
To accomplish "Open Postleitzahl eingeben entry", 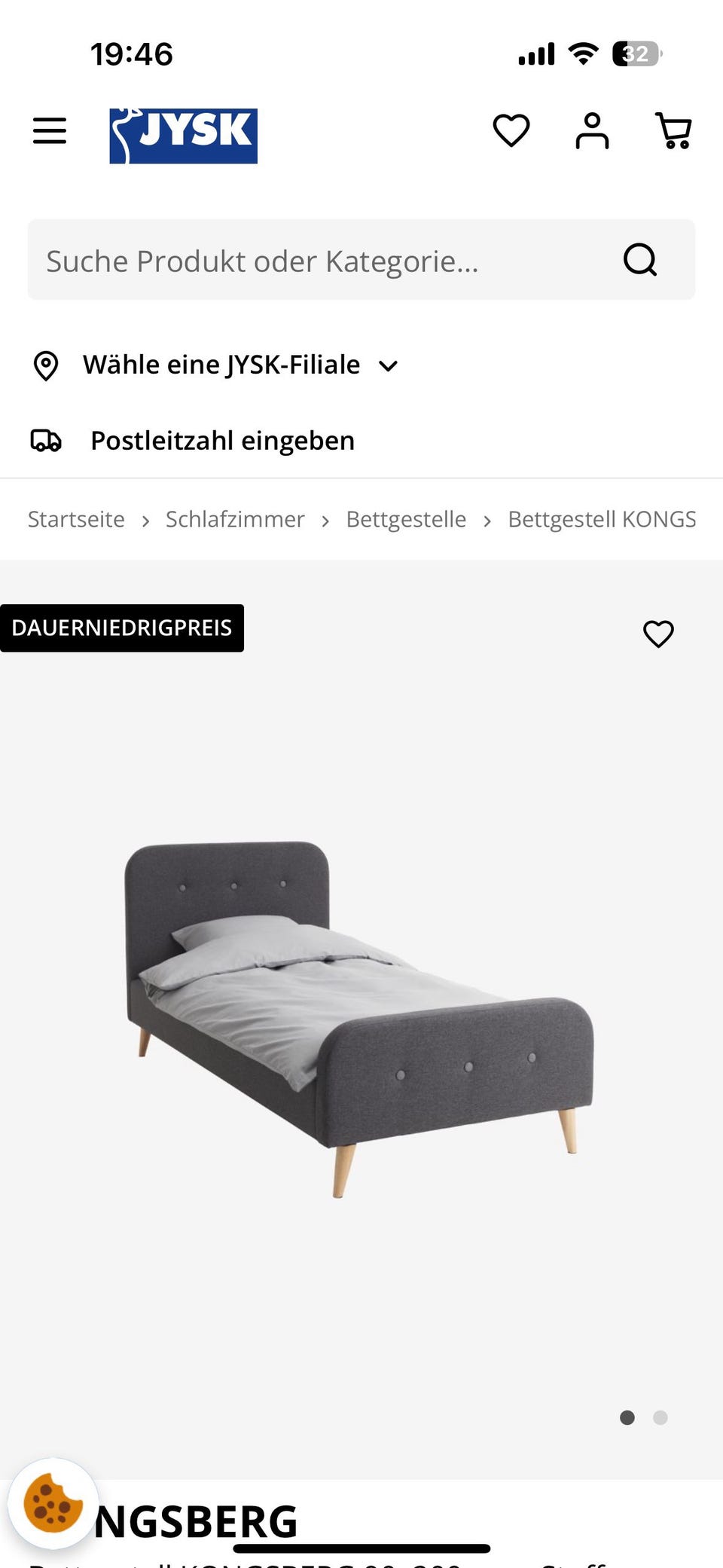I will click(x=221, y=440).
